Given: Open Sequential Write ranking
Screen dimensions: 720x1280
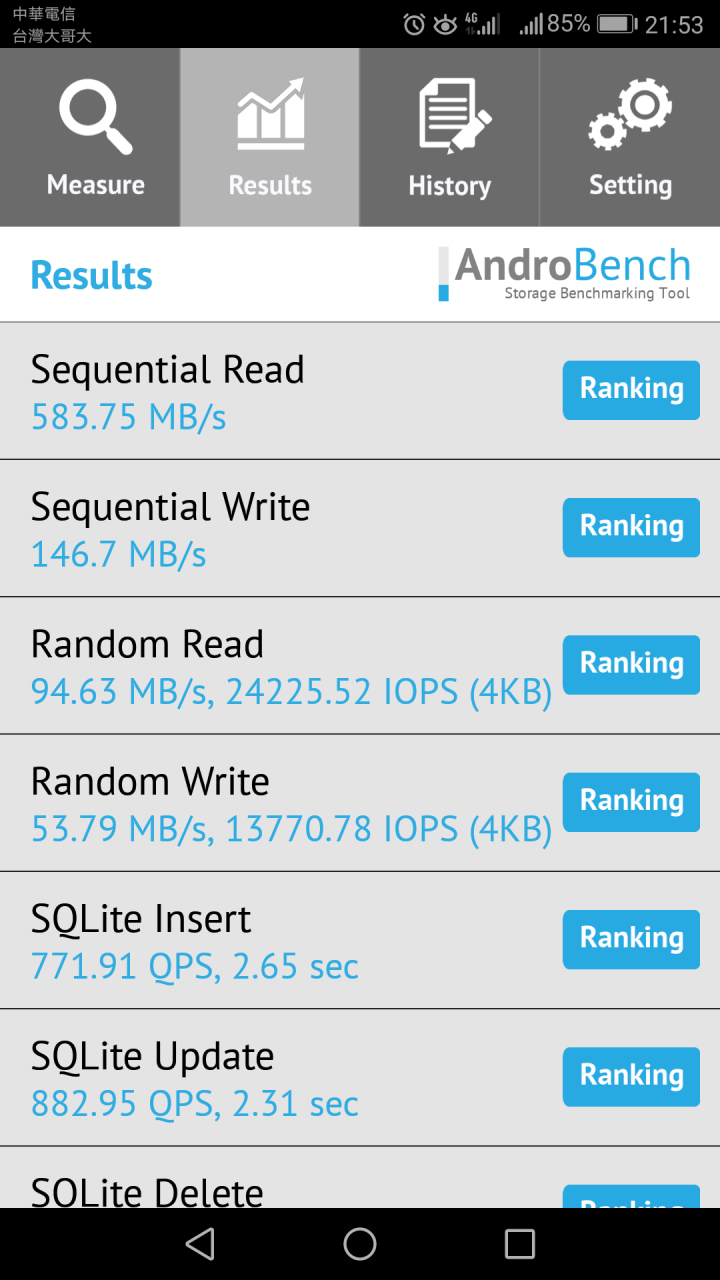Looking at the screenshot, I should point(631,527).
